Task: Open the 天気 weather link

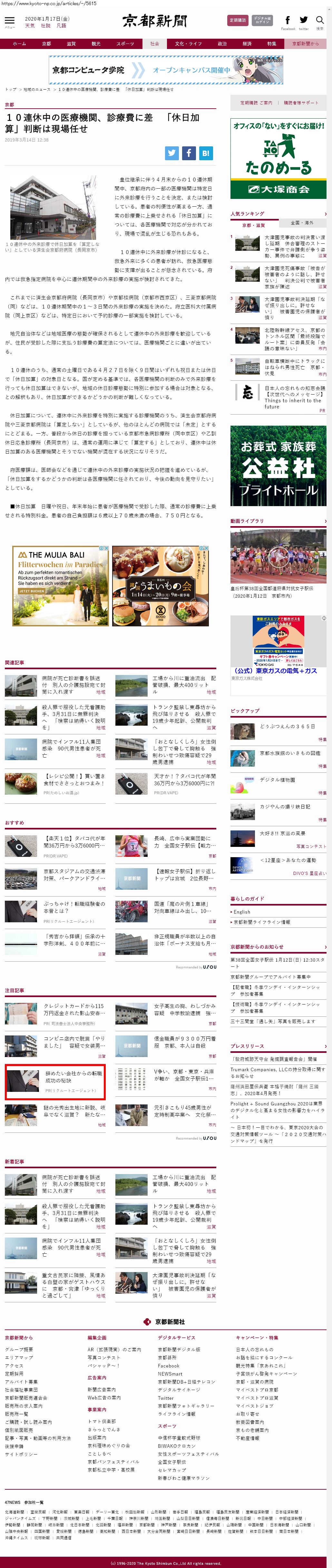Action: tap(30, 26)
